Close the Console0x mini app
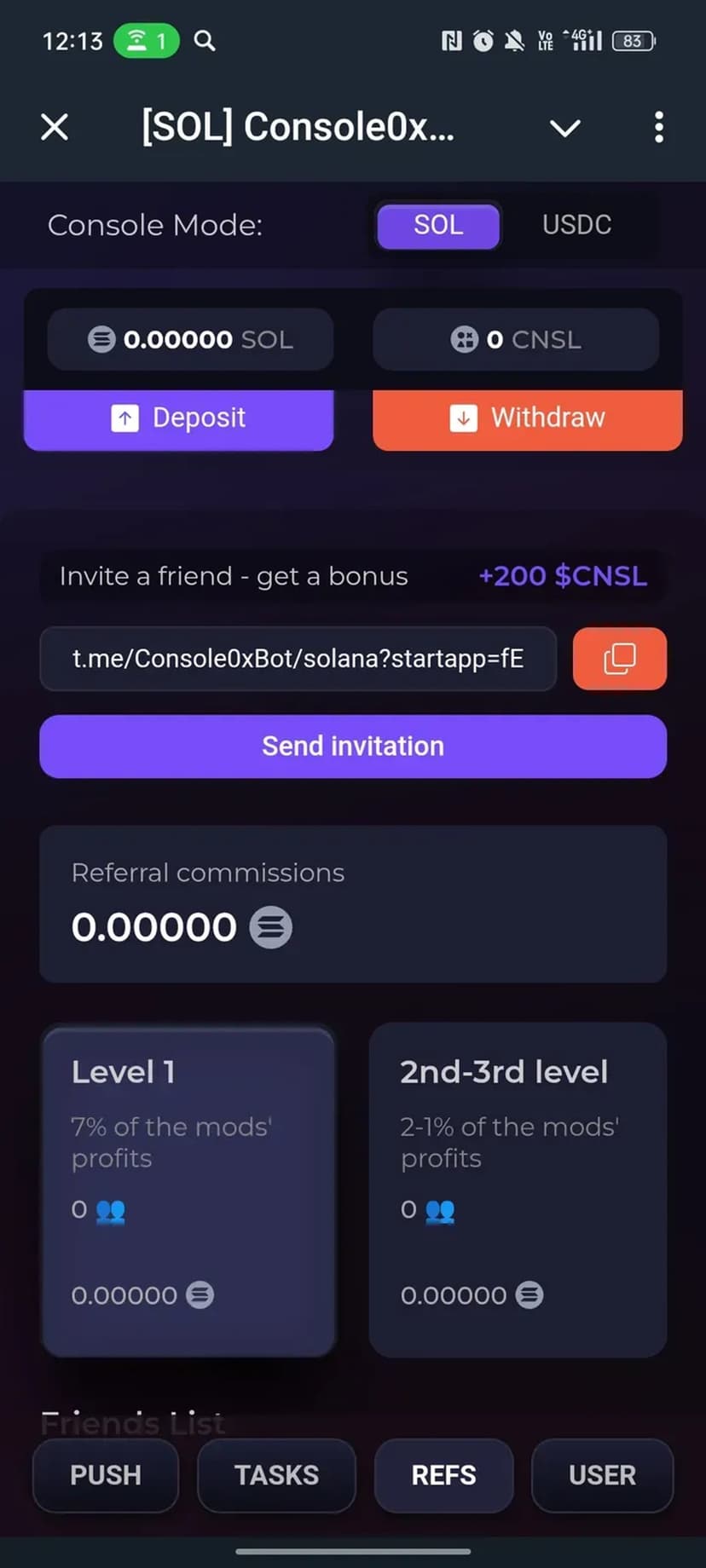 [55, 128]
